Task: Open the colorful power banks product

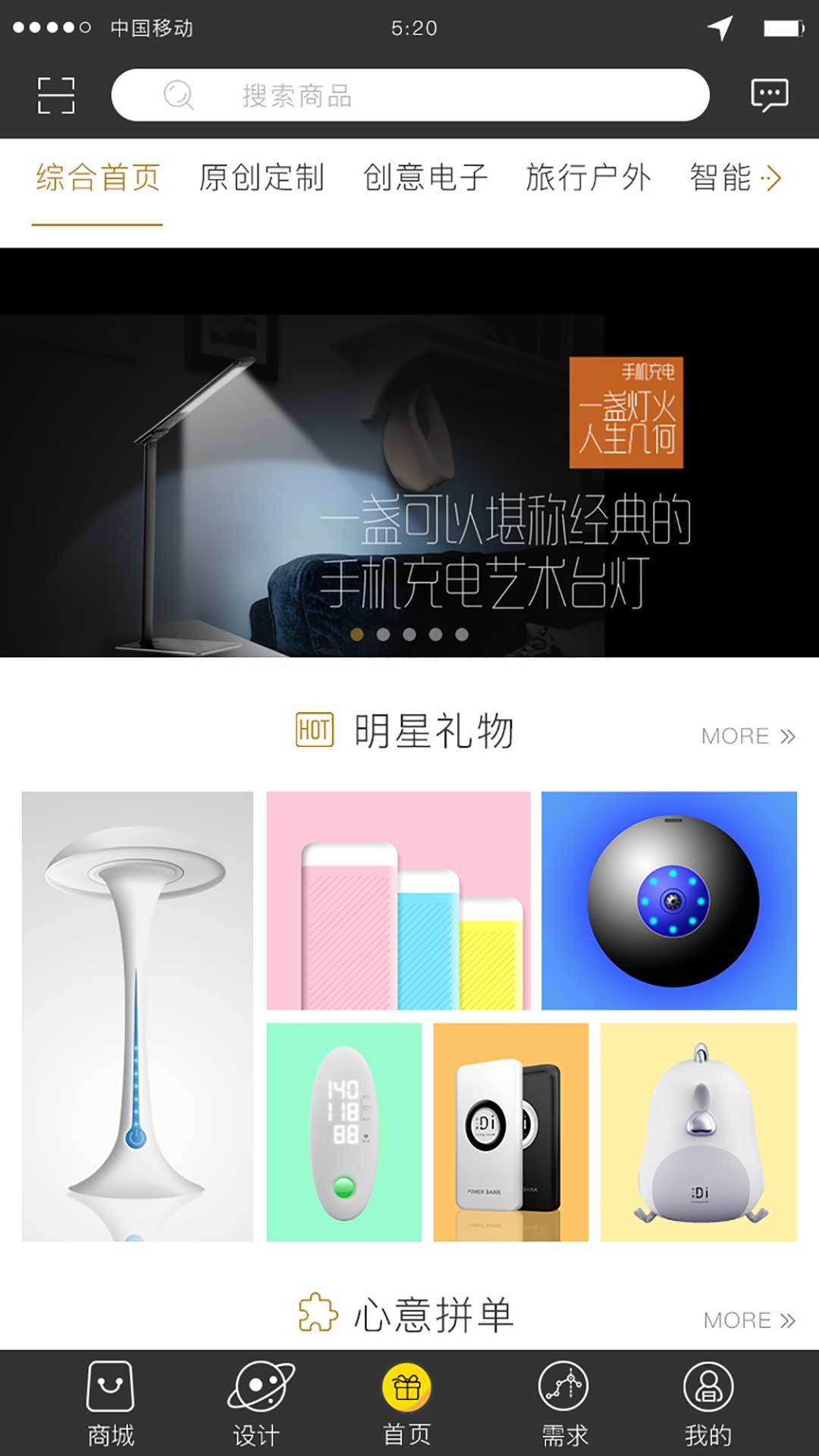Action: 398,901
